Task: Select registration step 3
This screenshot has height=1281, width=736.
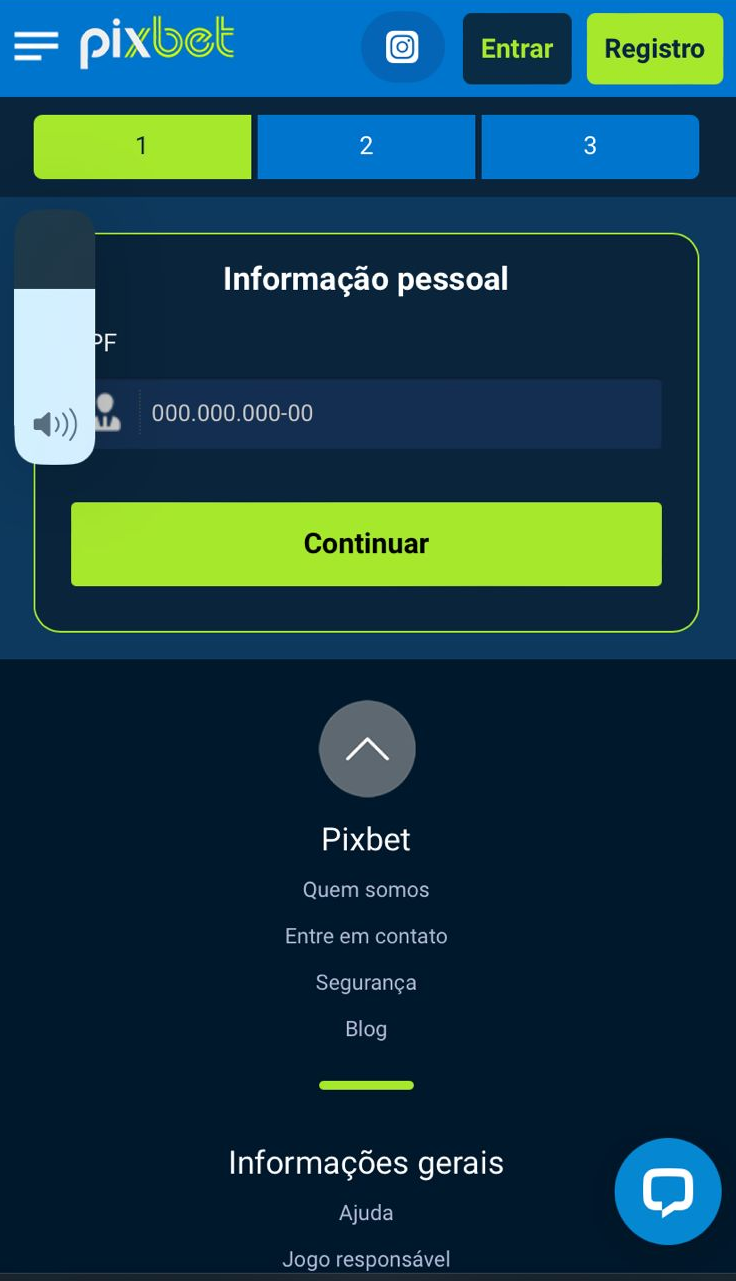Action: pos(590,146)
